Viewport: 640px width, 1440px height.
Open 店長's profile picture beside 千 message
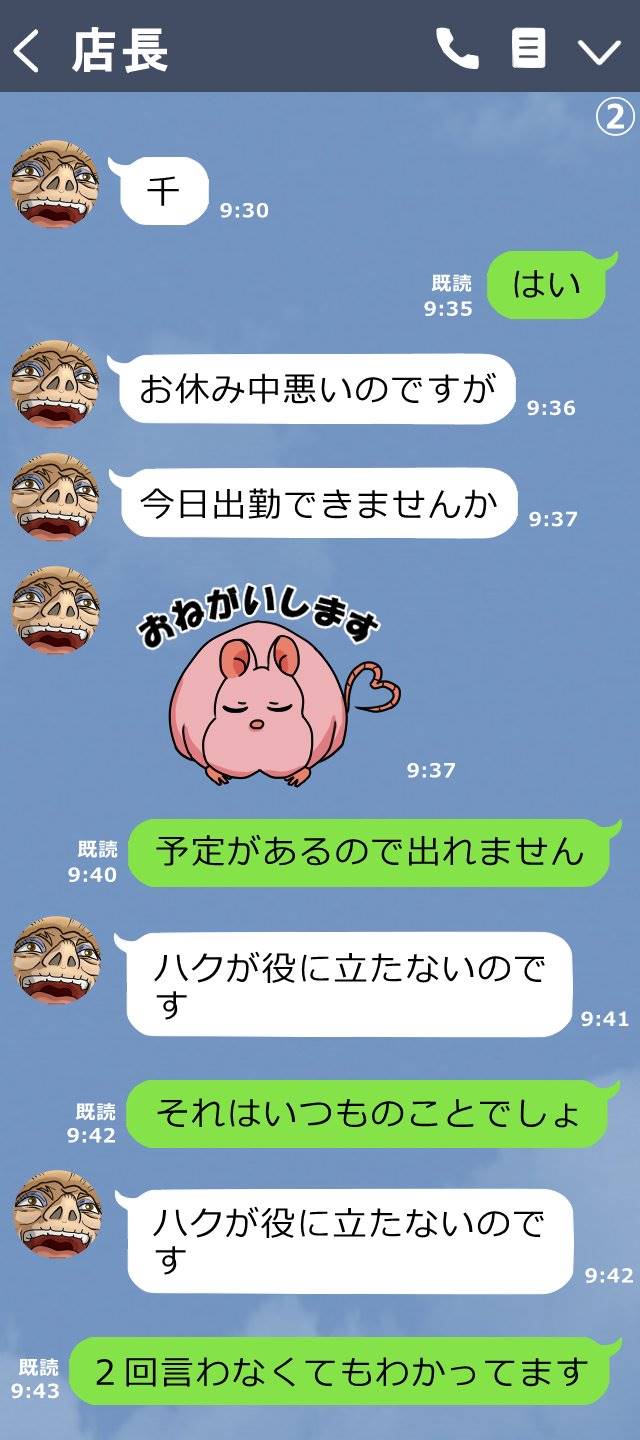point(55,184)
